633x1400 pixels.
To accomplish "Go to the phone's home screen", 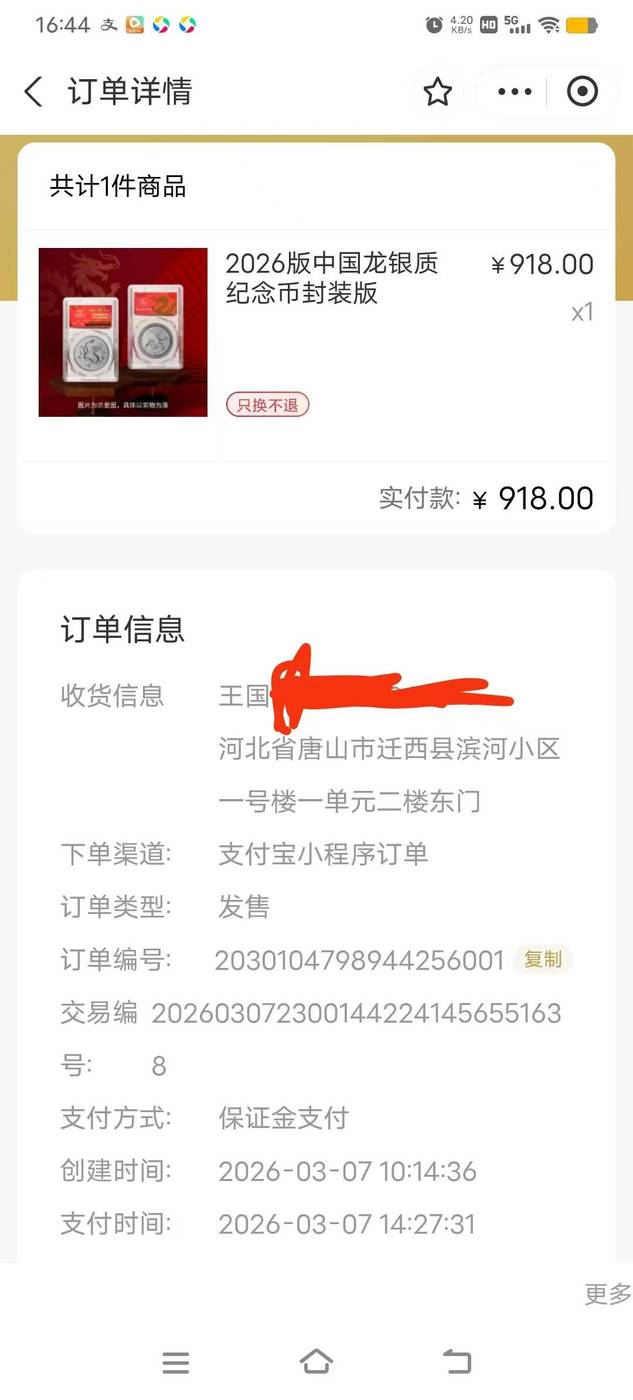I will pos(316,1361).
